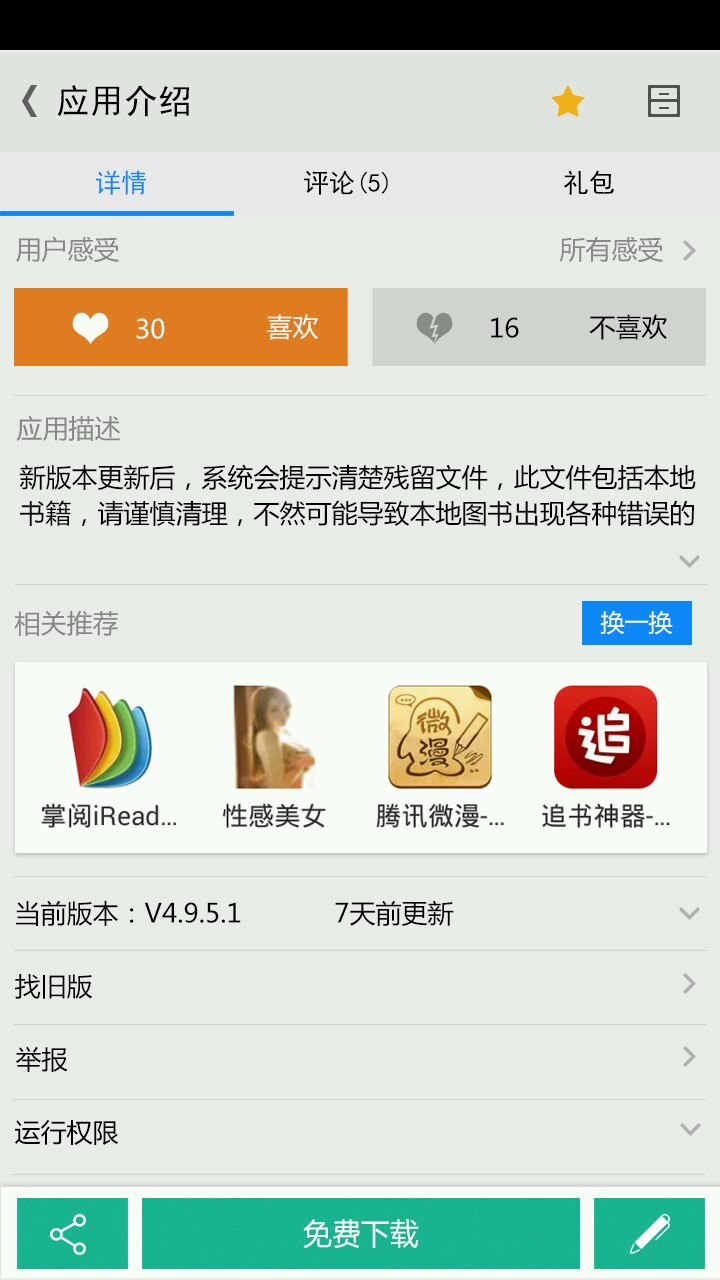Switch to the 评论 (5) tab
The width and height of the screenshot is (720, 1280).
pyautogui.click(x=346, y=183)
